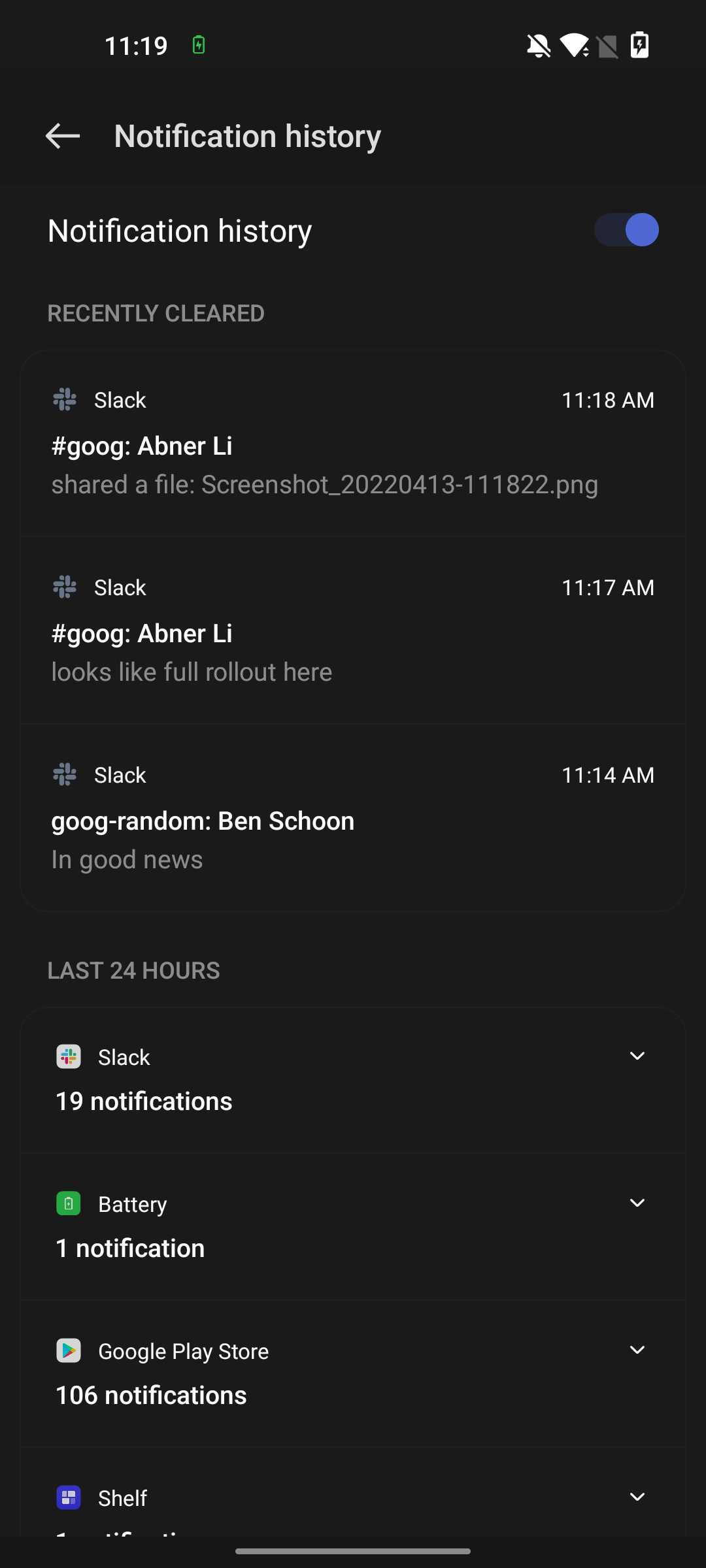Expand the Shelf notification group
Viewport: 706px width, 1568px height.
click(637, 1497)
